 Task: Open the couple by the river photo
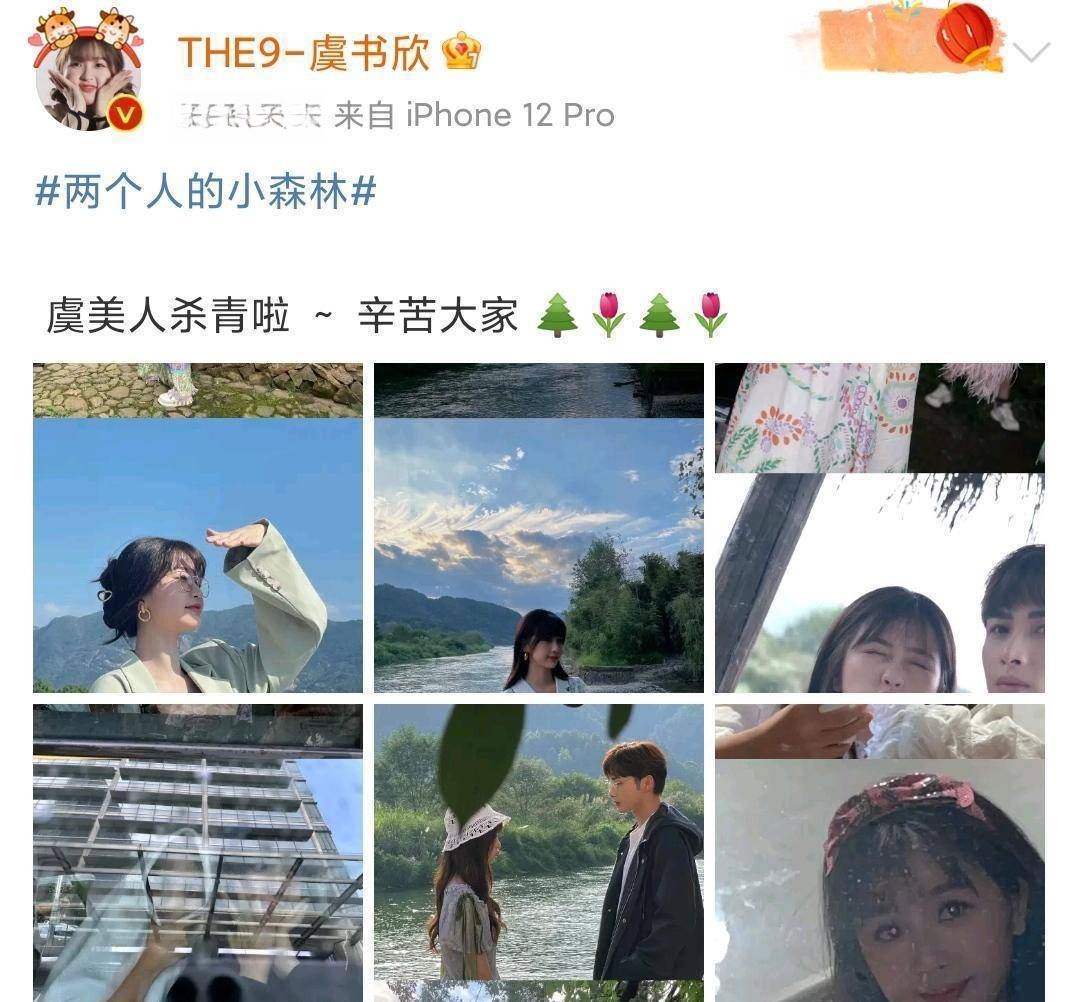(538, 850)
